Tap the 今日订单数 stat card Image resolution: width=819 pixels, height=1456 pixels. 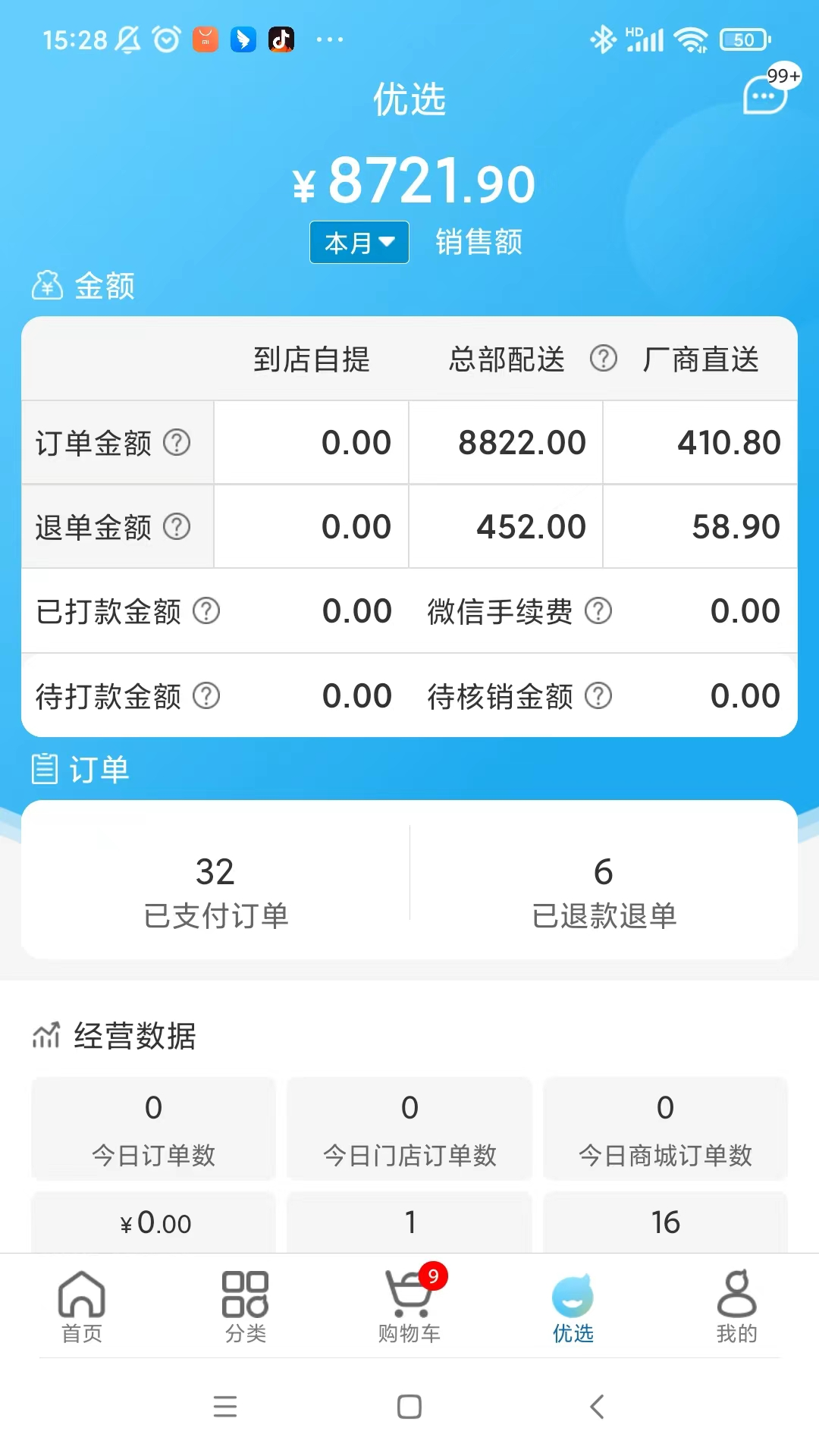153,1130
